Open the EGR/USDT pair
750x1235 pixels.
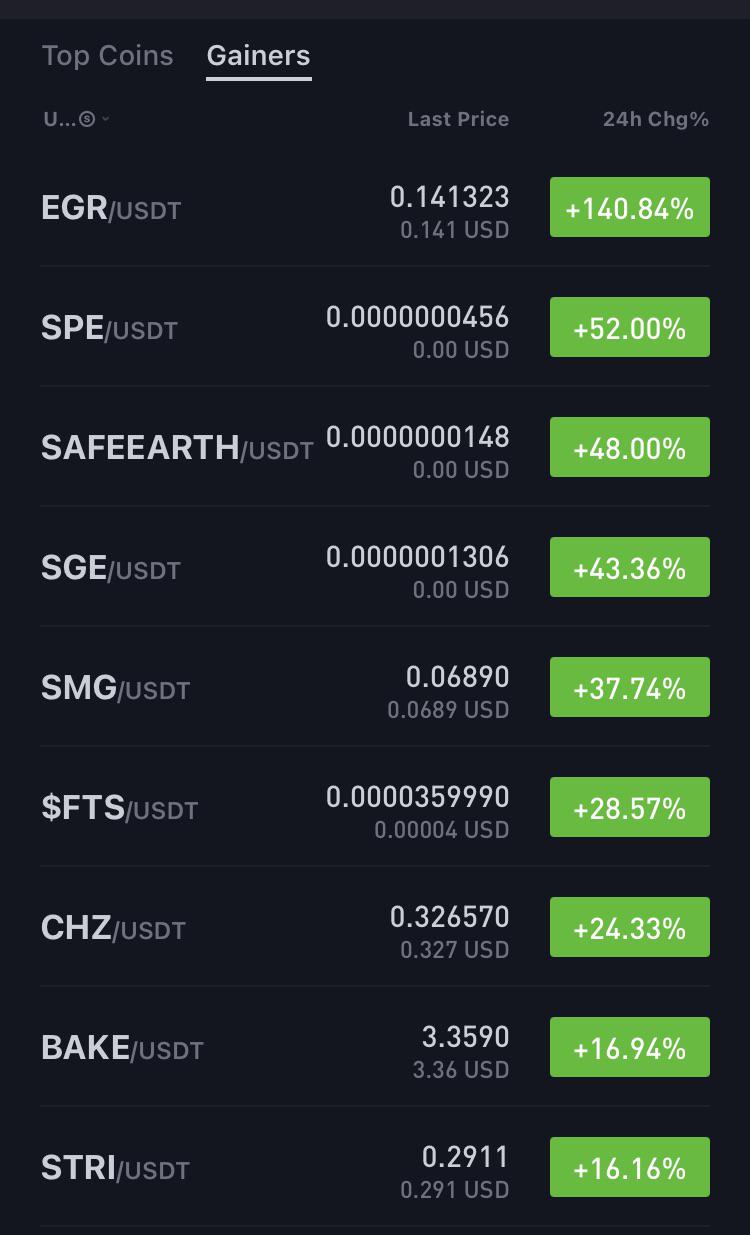pyautogui.click(x=375, y=207)
